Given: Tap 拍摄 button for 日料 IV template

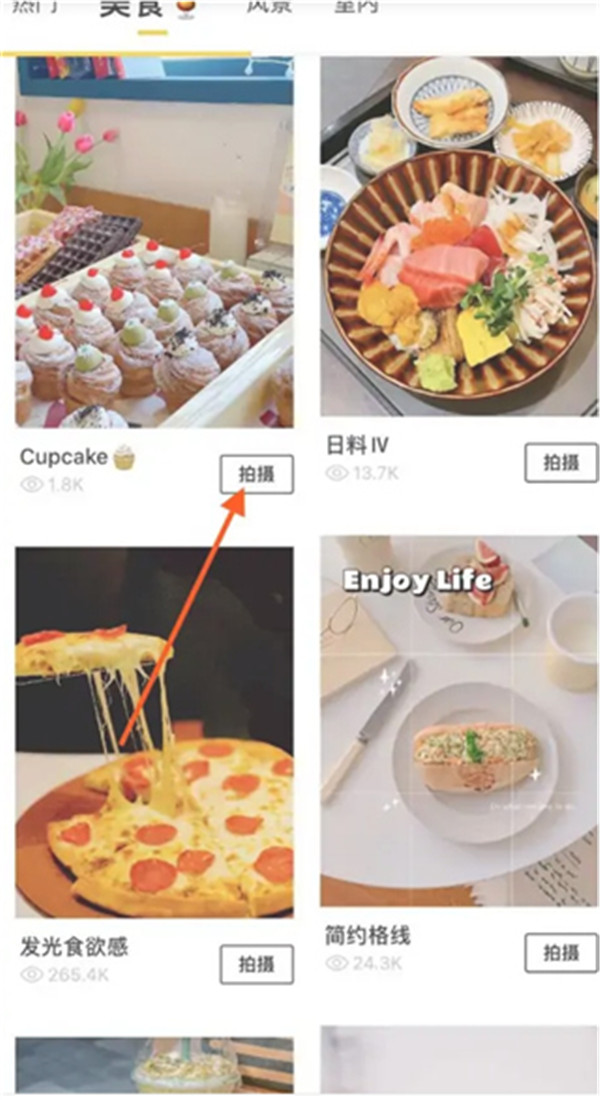Looking at the screenshot, I should (x=561, y=464).
